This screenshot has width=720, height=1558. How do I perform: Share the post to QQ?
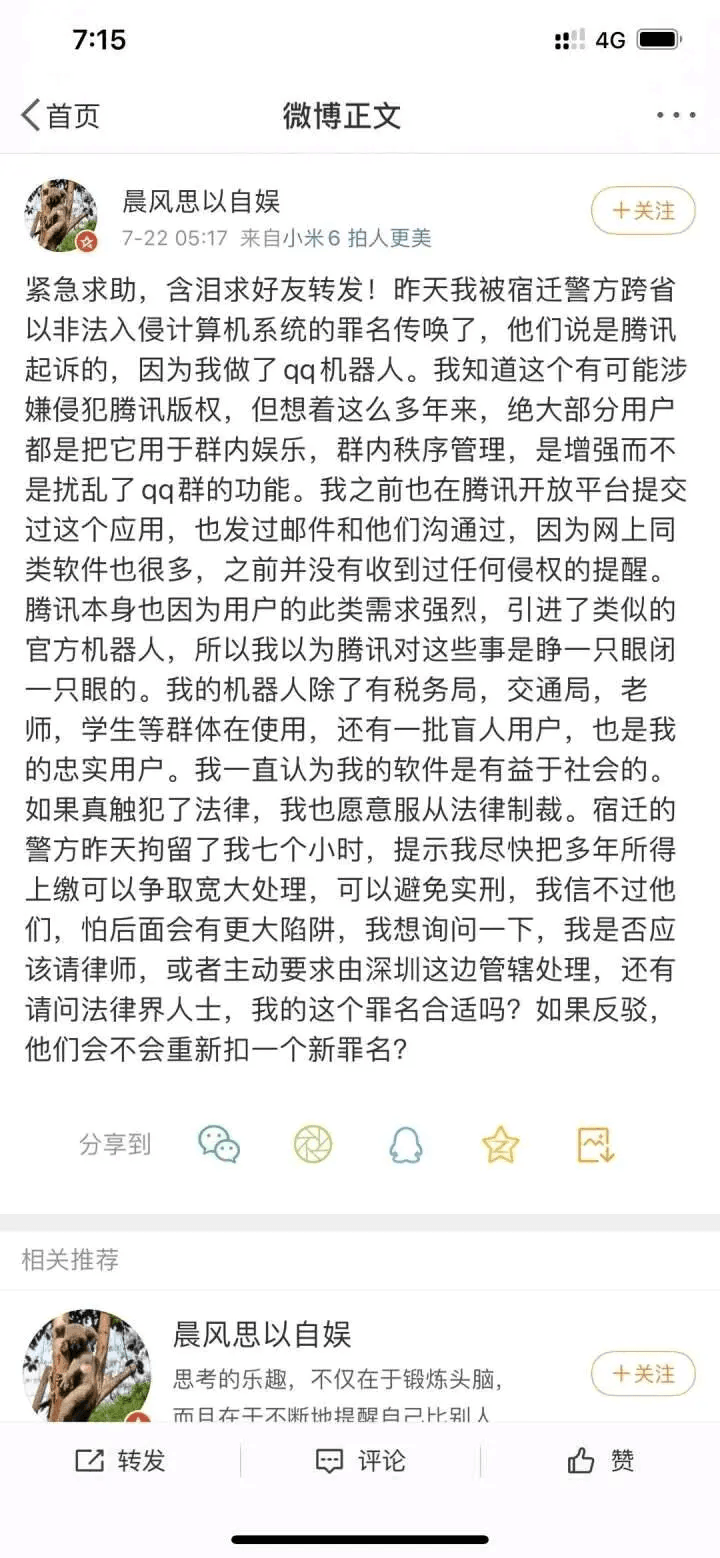coord(405,1144)
